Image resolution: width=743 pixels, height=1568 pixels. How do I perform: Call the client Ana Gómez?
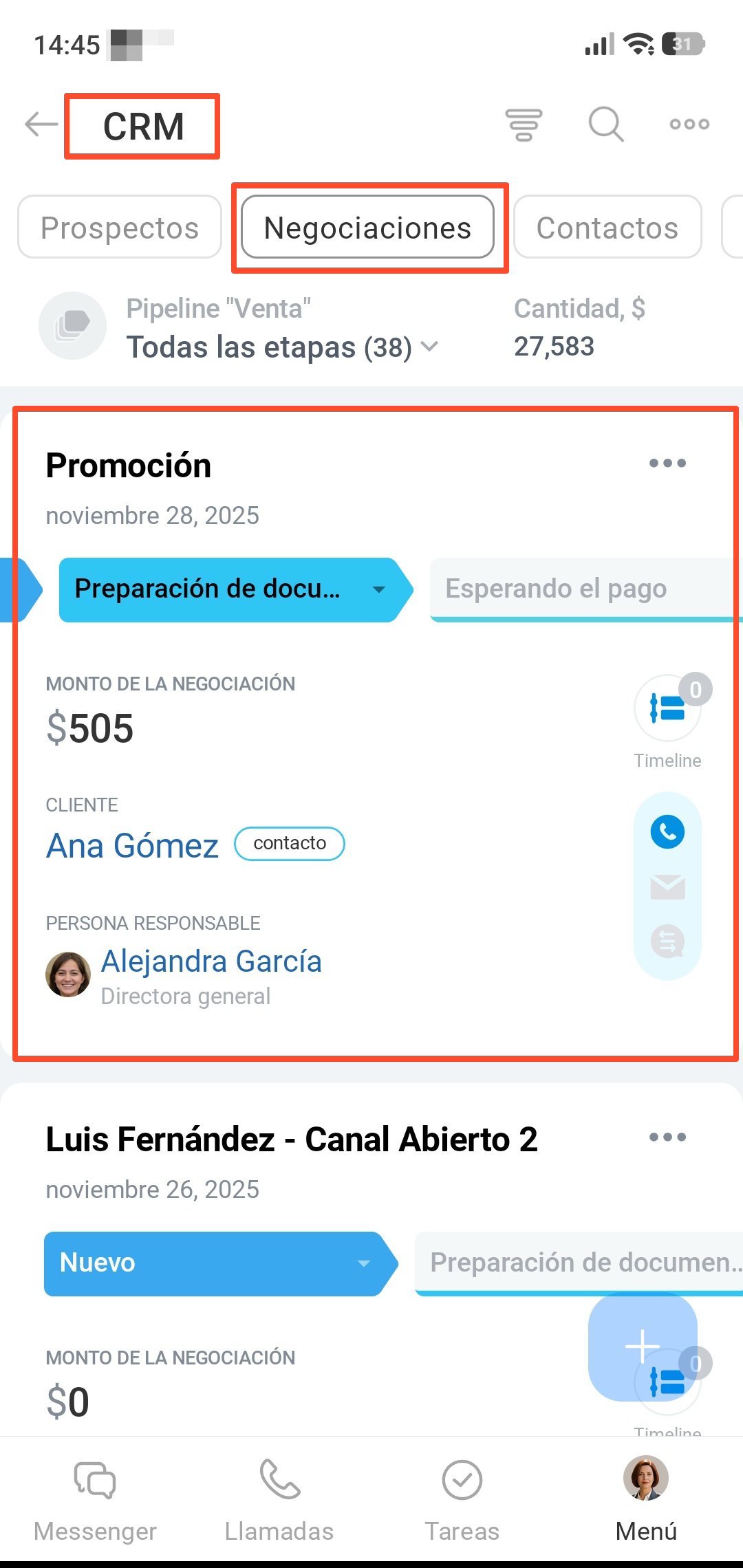click(x=667, y=832)
